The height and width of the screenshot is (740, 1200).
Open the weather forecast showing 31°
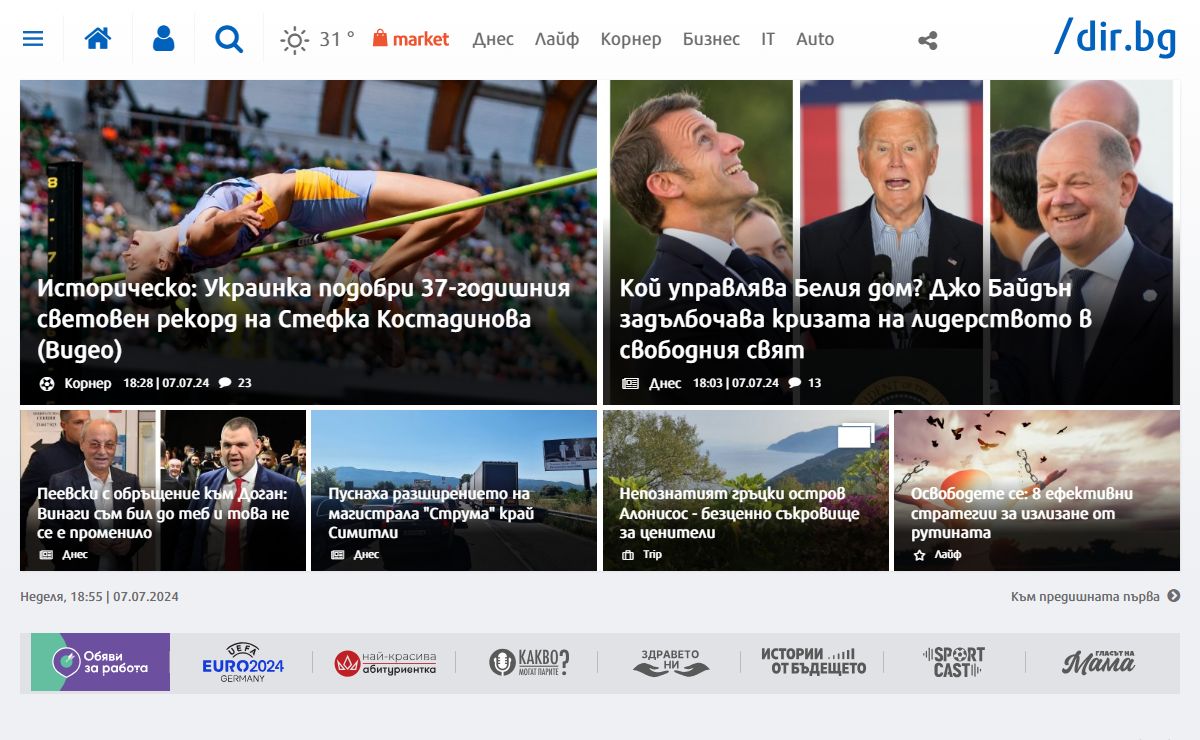point(318,40)
